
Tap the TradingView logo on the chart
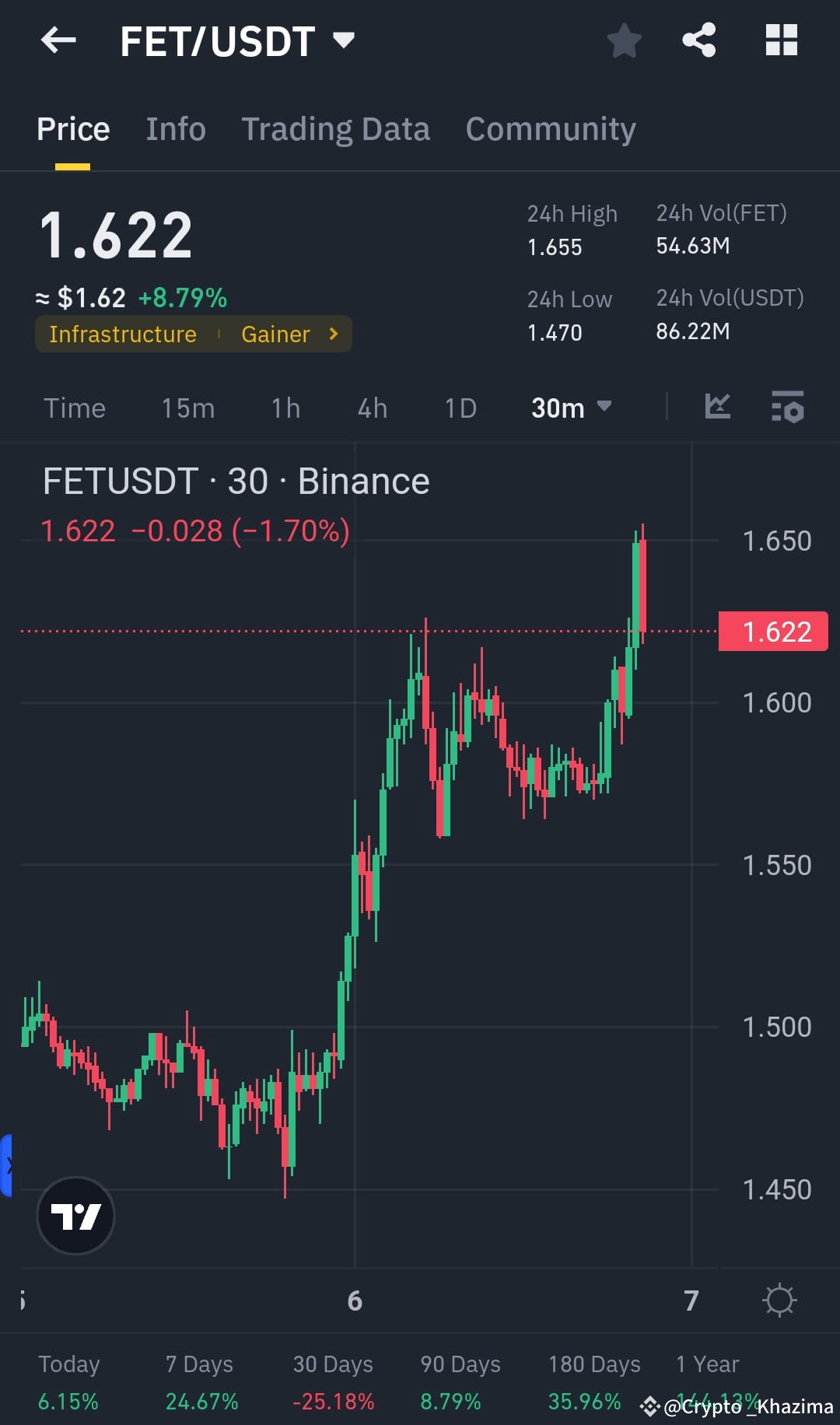[x=75, y=1216]
